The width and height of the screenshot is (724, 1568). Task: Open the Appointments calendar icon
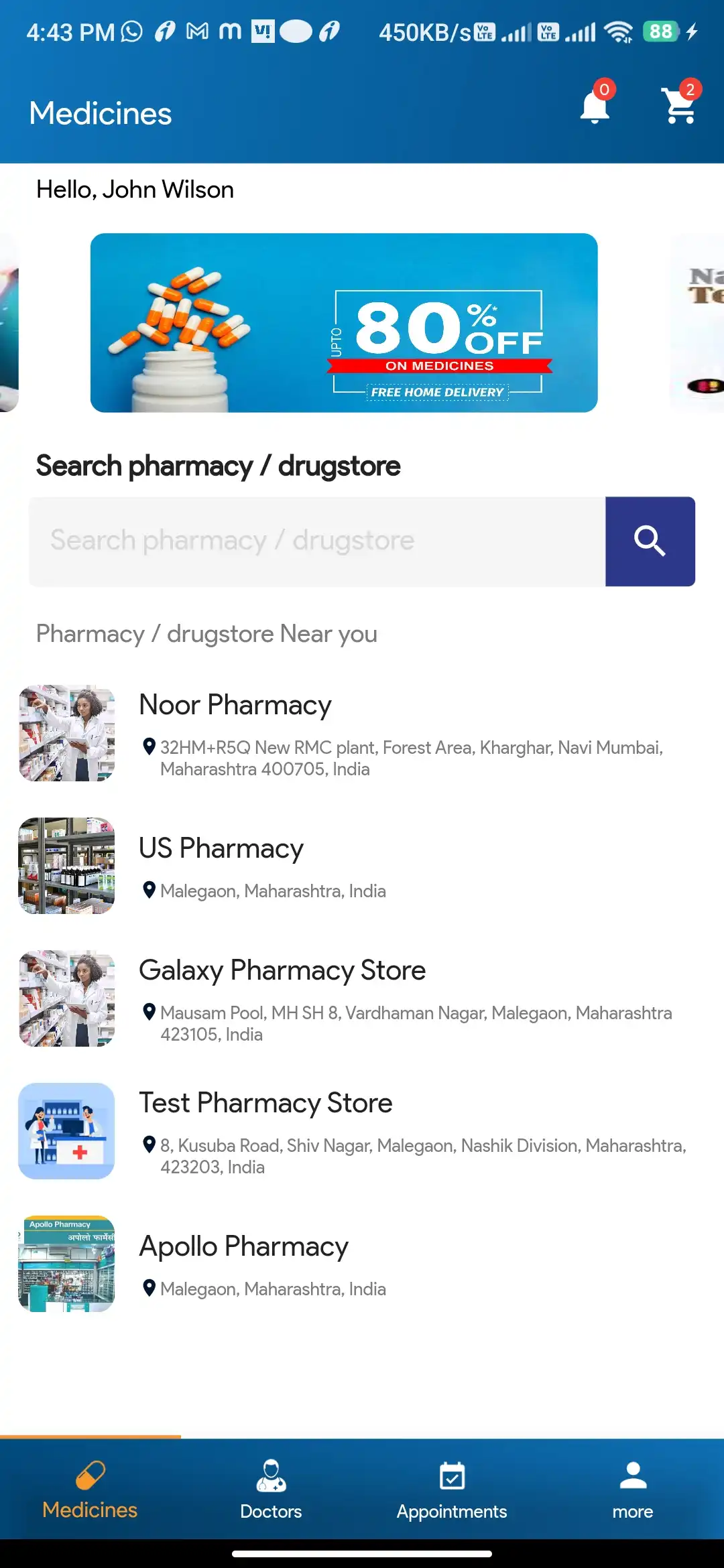click(x=452, y=1471)
